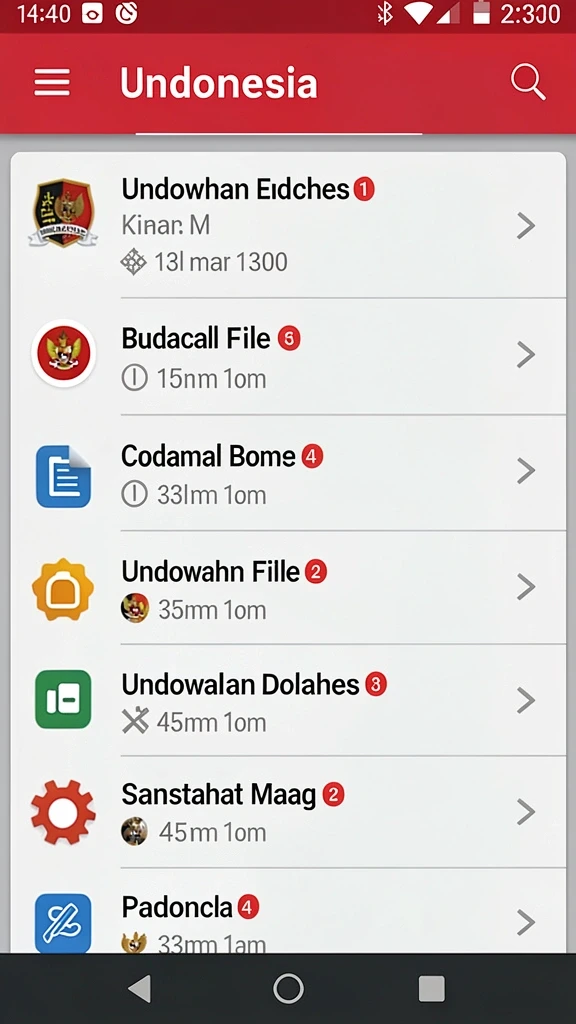The image size is (576, 1024).
Task: Open the hamburger drawer menu
Action: [x=52, y=83]
